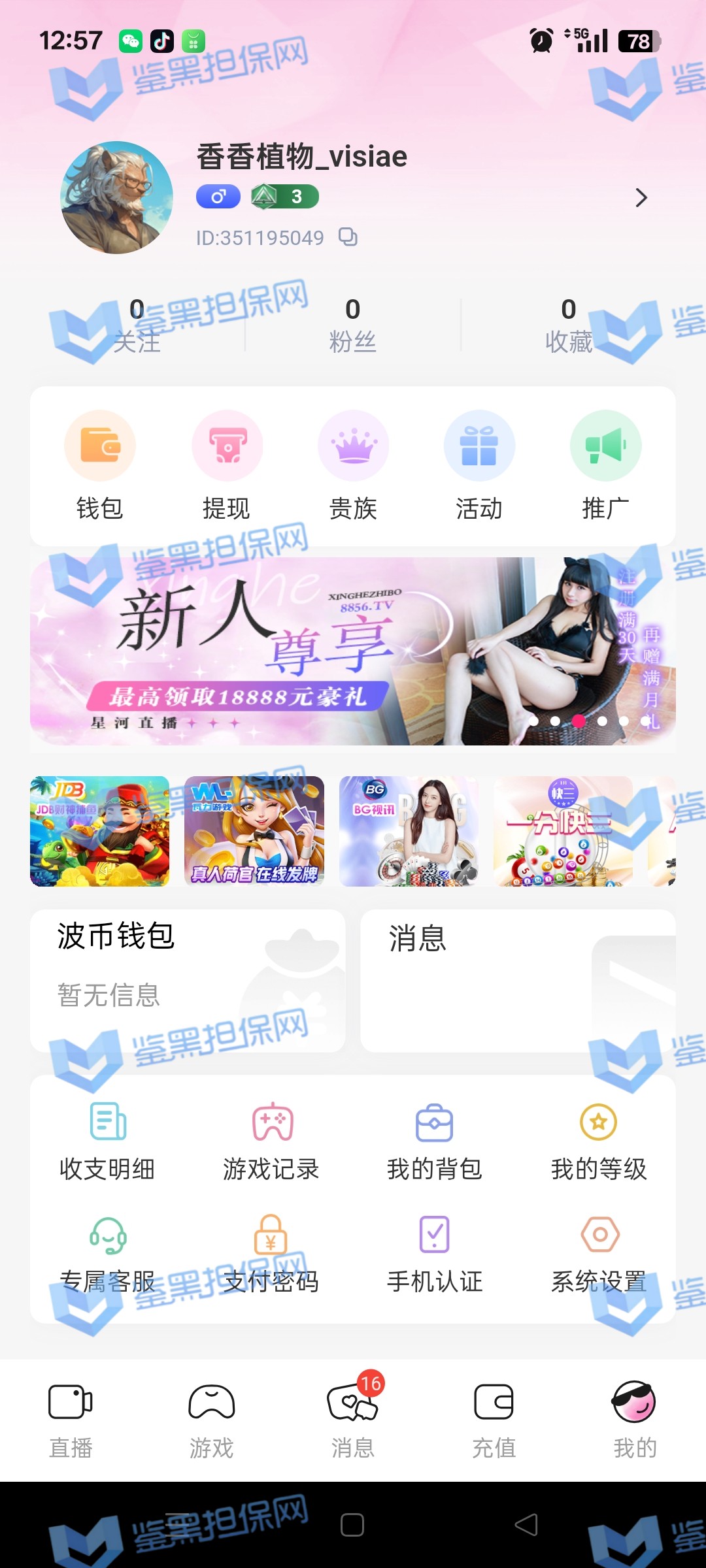Image resolution: width=706 pixels, height=1568 pixels.
Task: Launch the JDB game tile
Action: click(100, 831)
